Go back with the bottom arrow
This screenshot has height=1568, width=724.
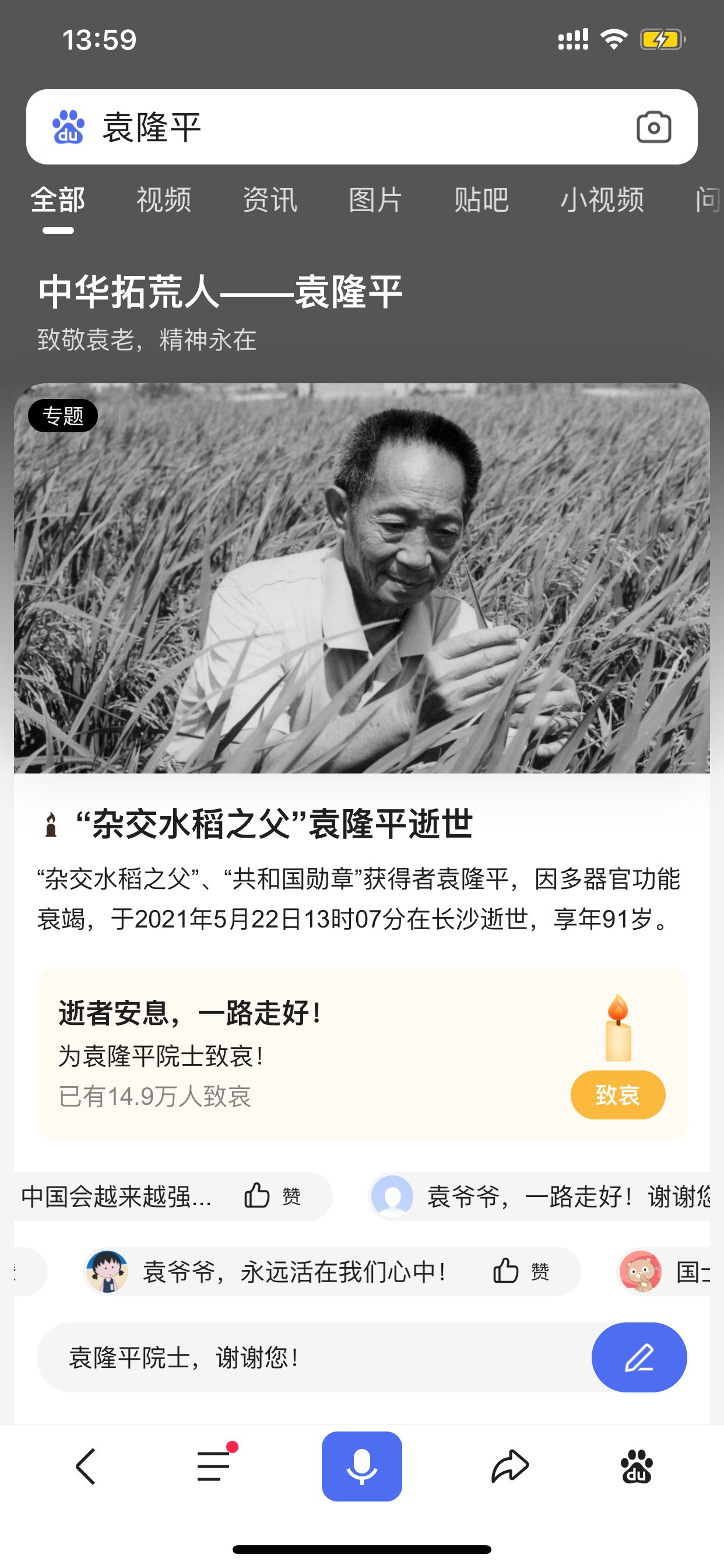tap(86, 1466)
